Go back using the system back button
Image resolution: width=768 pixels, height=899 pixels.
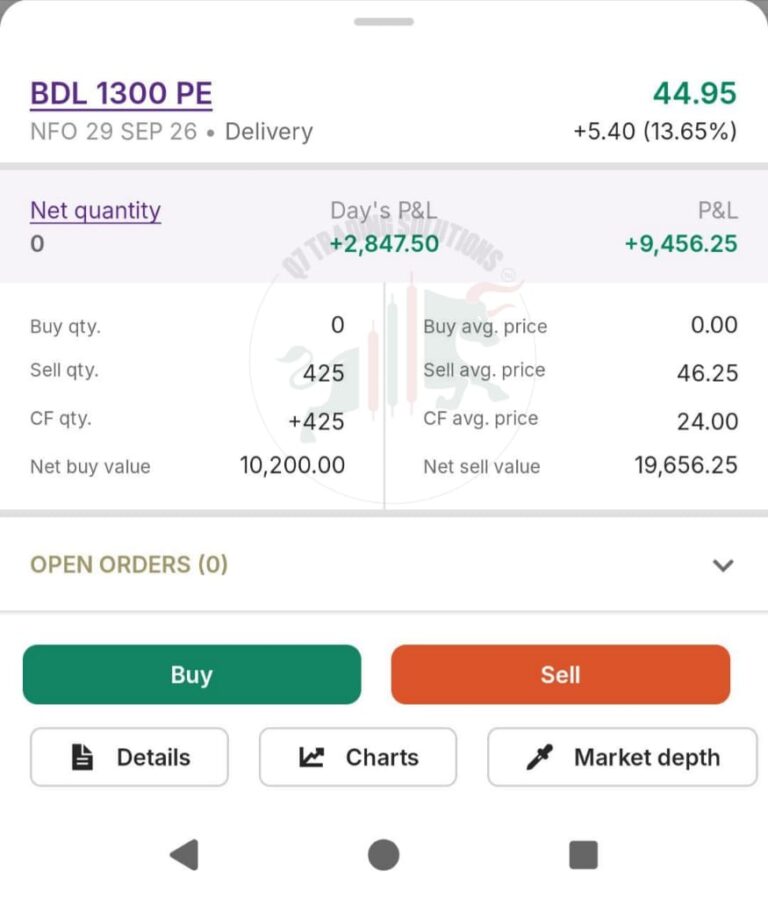pyautogui.click(x=185, y=855)
